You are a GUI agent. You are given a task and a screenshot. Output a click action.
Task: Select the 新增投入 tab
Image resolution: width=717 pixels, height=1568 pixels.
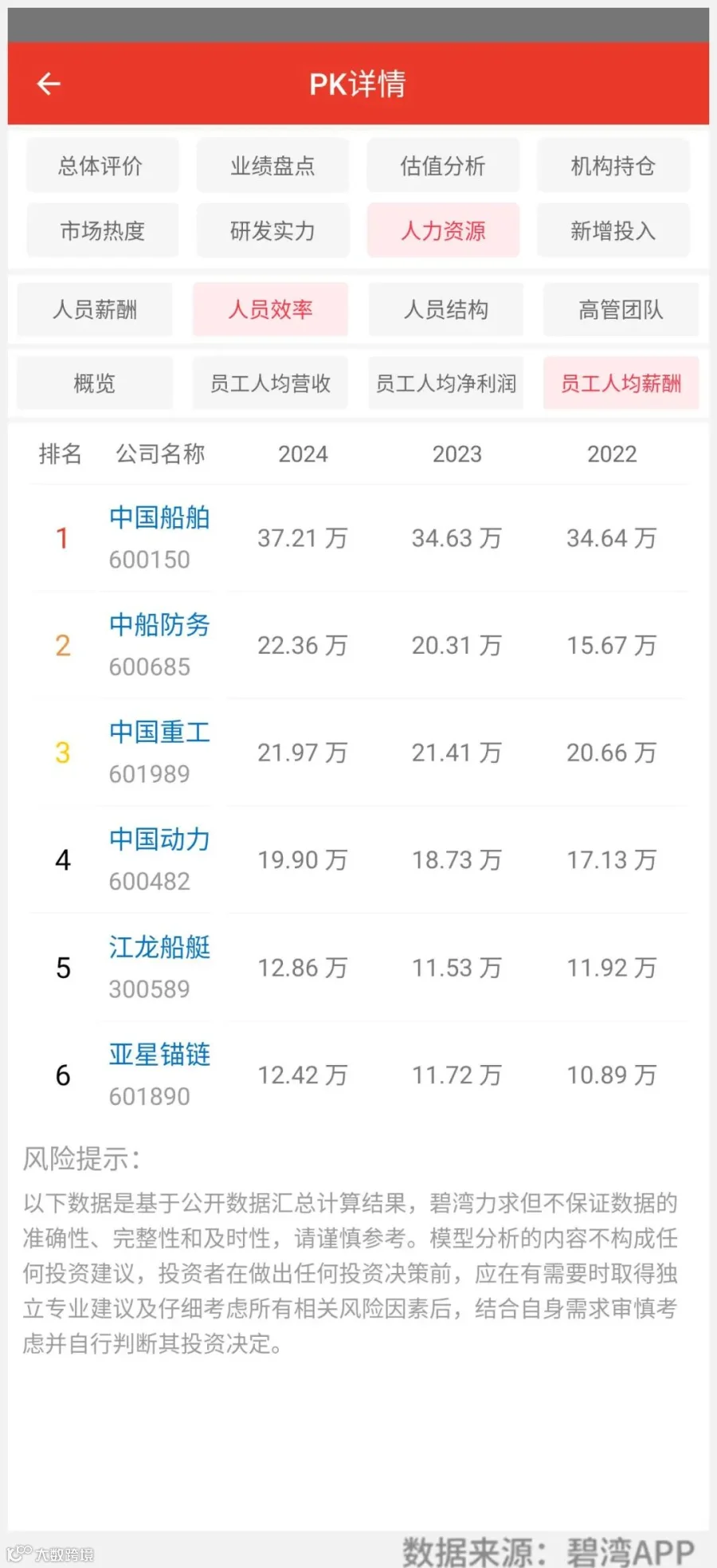613,231
